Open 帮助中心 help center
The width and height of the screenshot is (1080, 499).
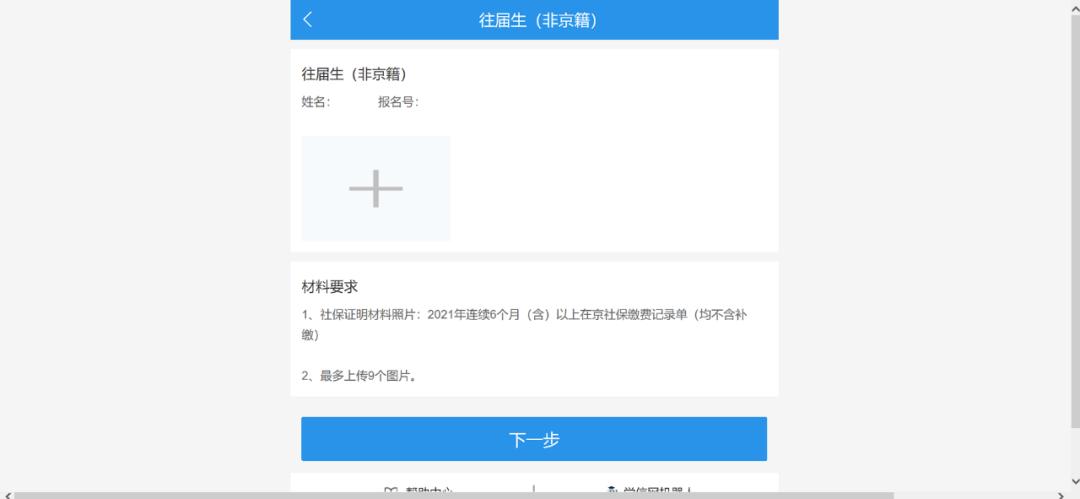[419, 489]
